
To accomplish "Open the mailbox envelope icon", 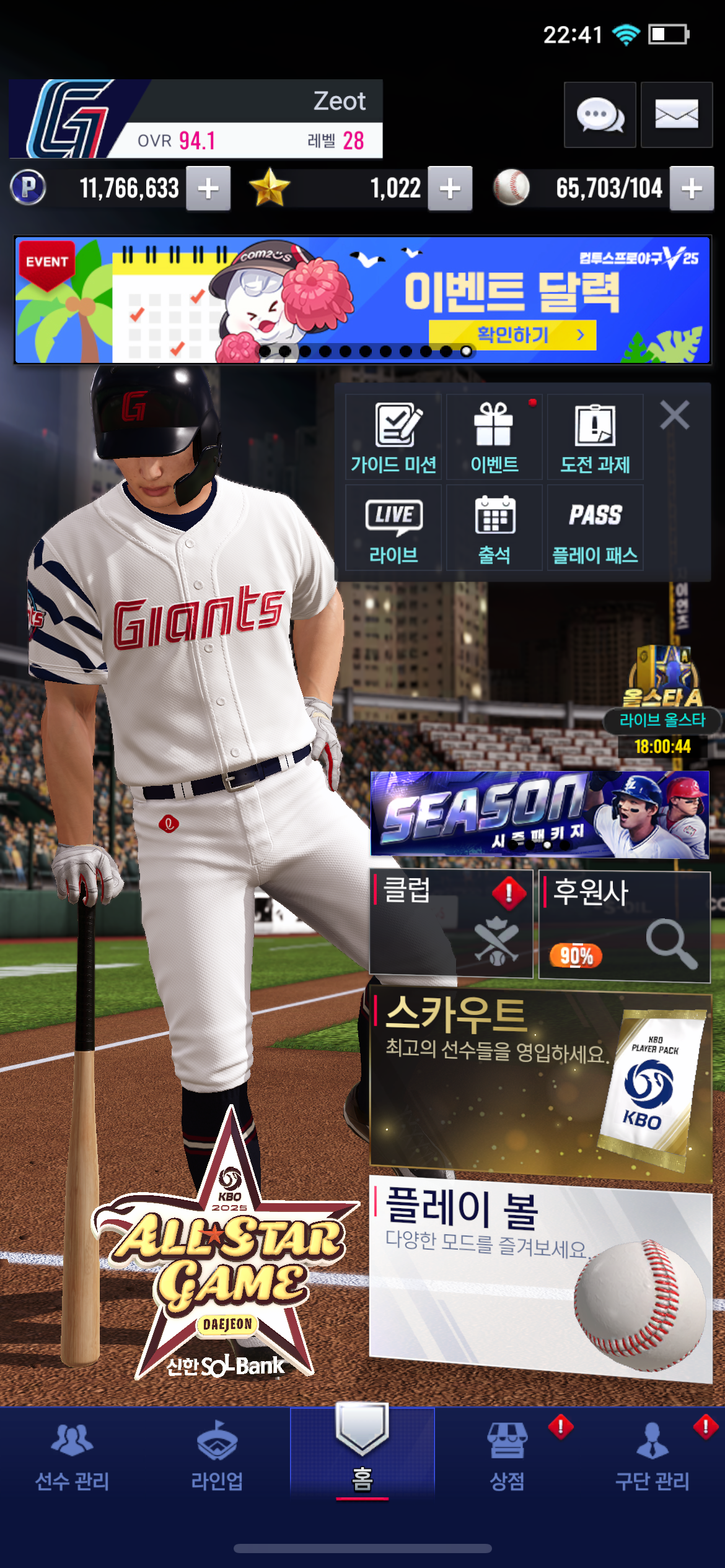I will pyautogui.click(x=676, y=115).
